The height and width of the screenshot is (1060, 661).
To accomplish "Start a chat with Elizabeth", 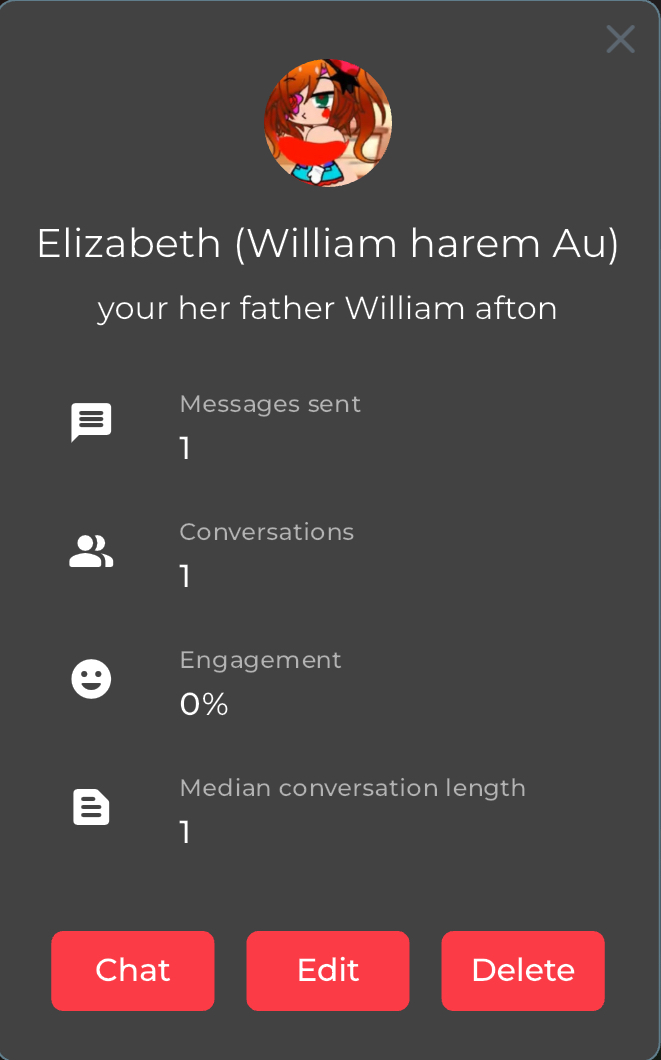I will [x=133, y=970].
